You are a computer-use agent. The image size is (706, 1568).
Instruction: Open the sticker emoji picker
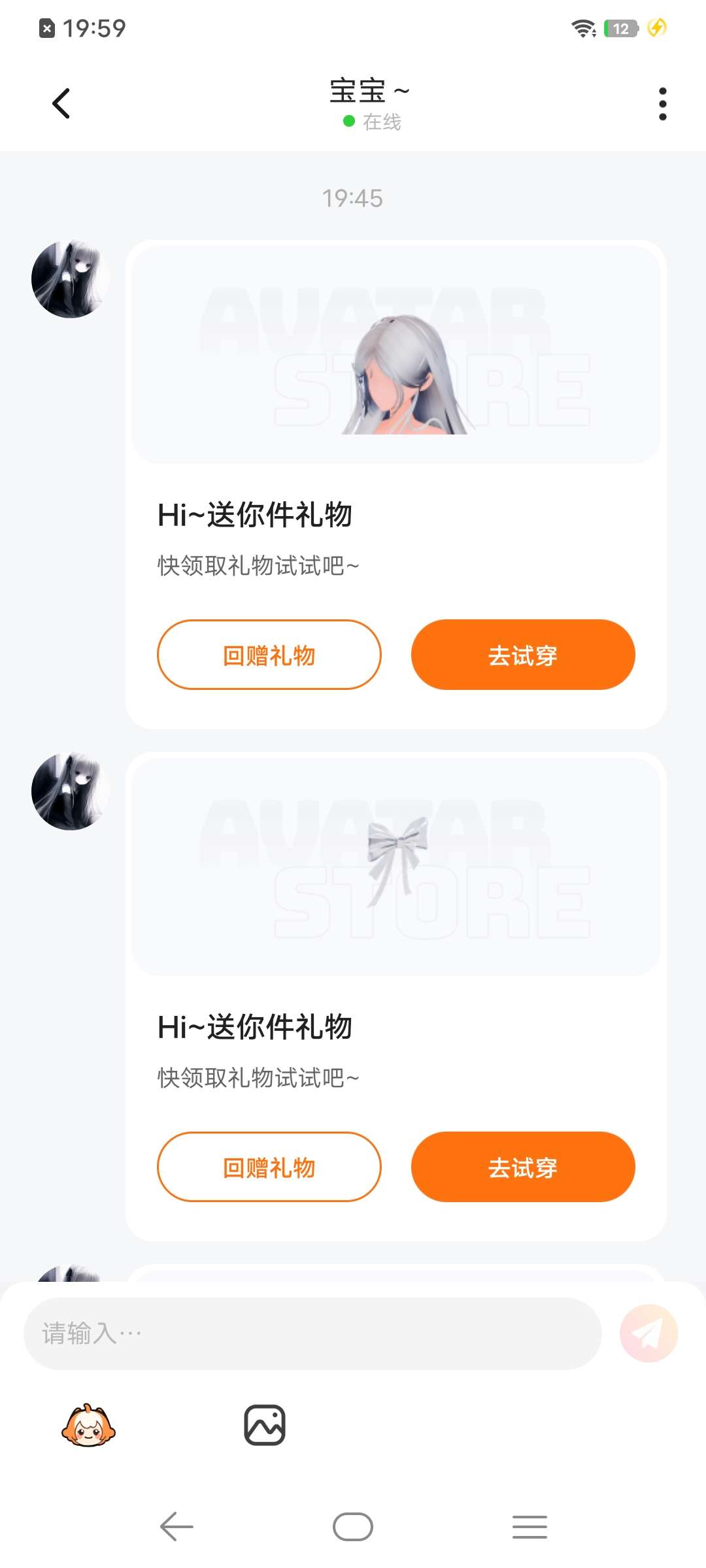coord(88,1425)
